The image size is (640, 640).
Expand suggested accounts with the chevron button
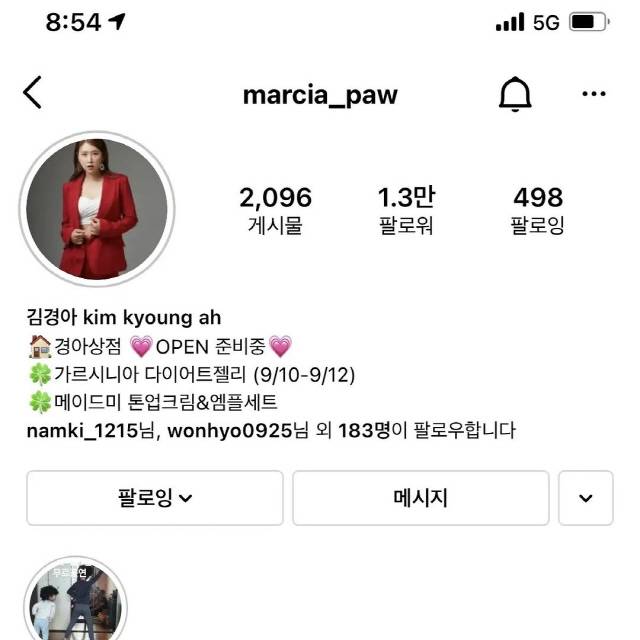[585, 497]
